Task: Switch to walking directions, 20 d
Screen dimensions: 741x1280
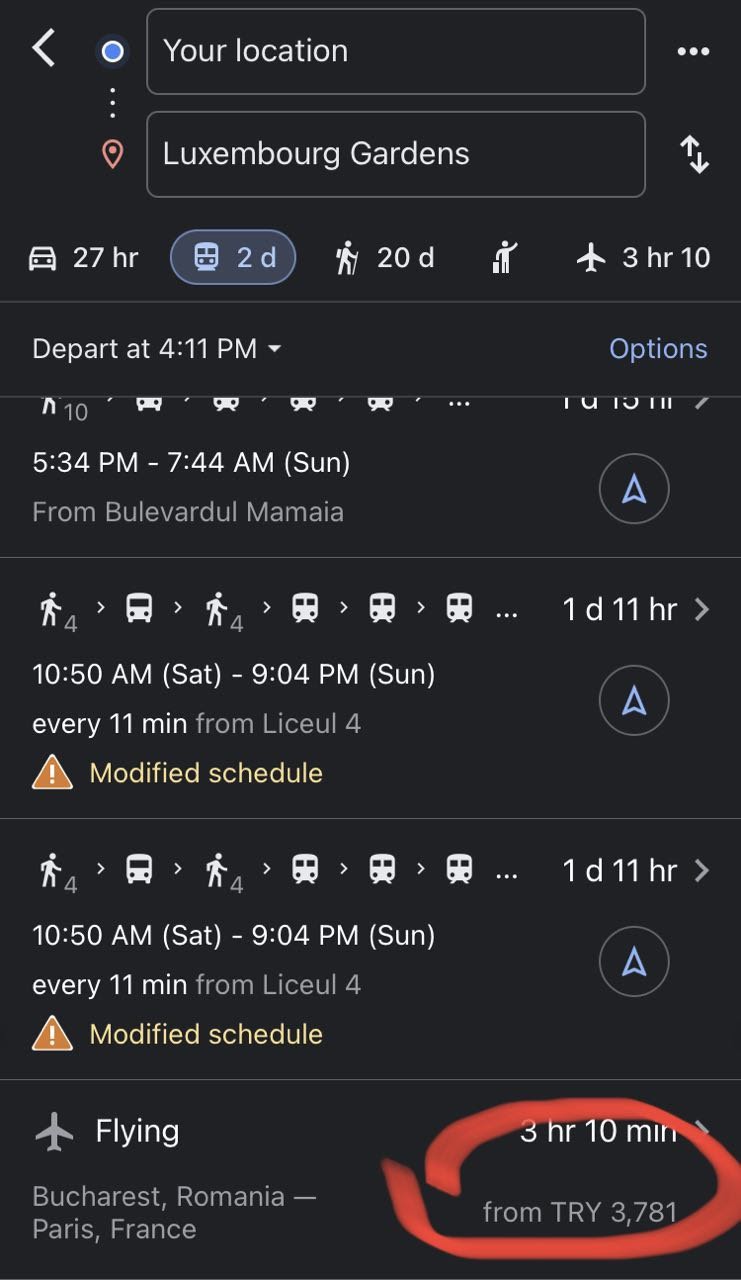Action: pyautogui.click(x=384, y=258)
